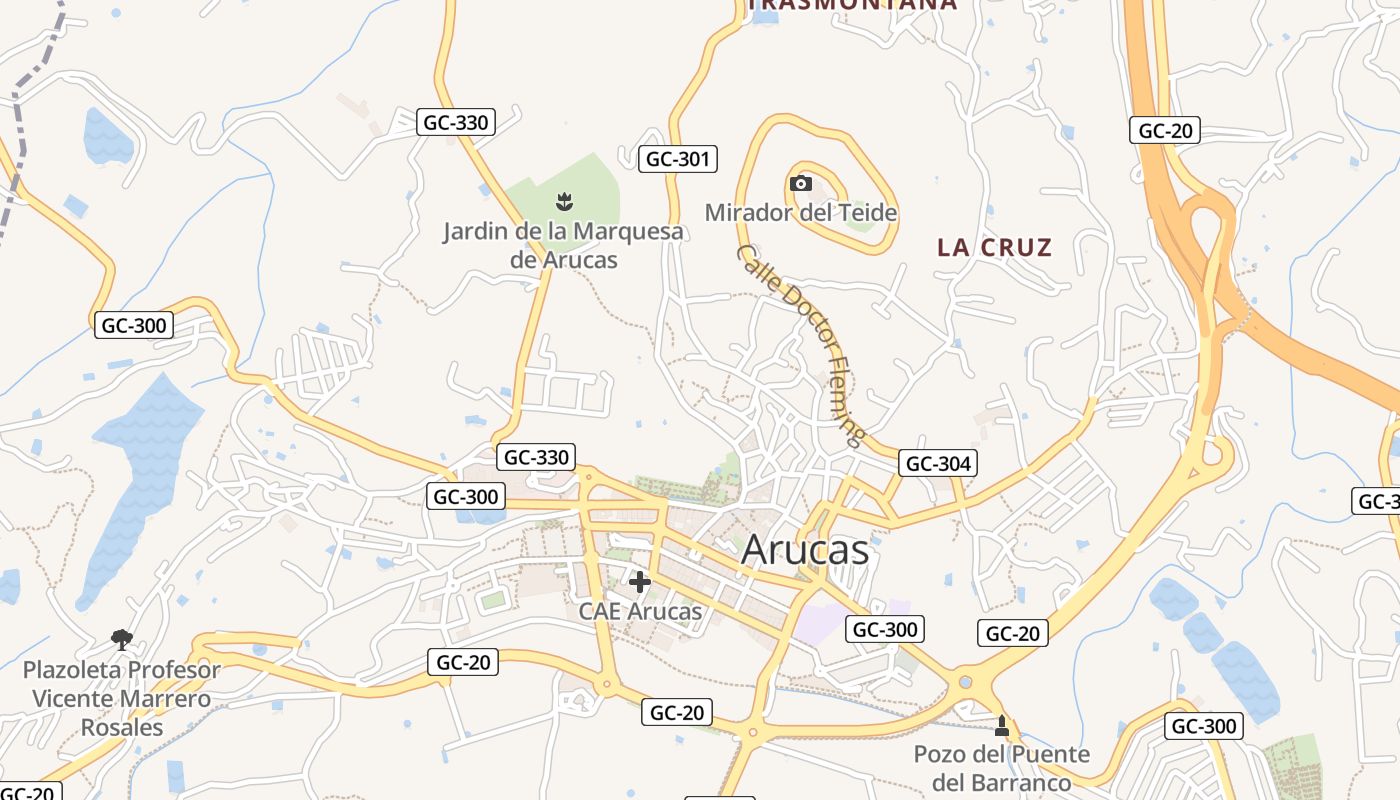Tap the CAE Arucas medical marker
Image resolution: width=1400 pixels, height=800 pixels.
coord(640,581)
